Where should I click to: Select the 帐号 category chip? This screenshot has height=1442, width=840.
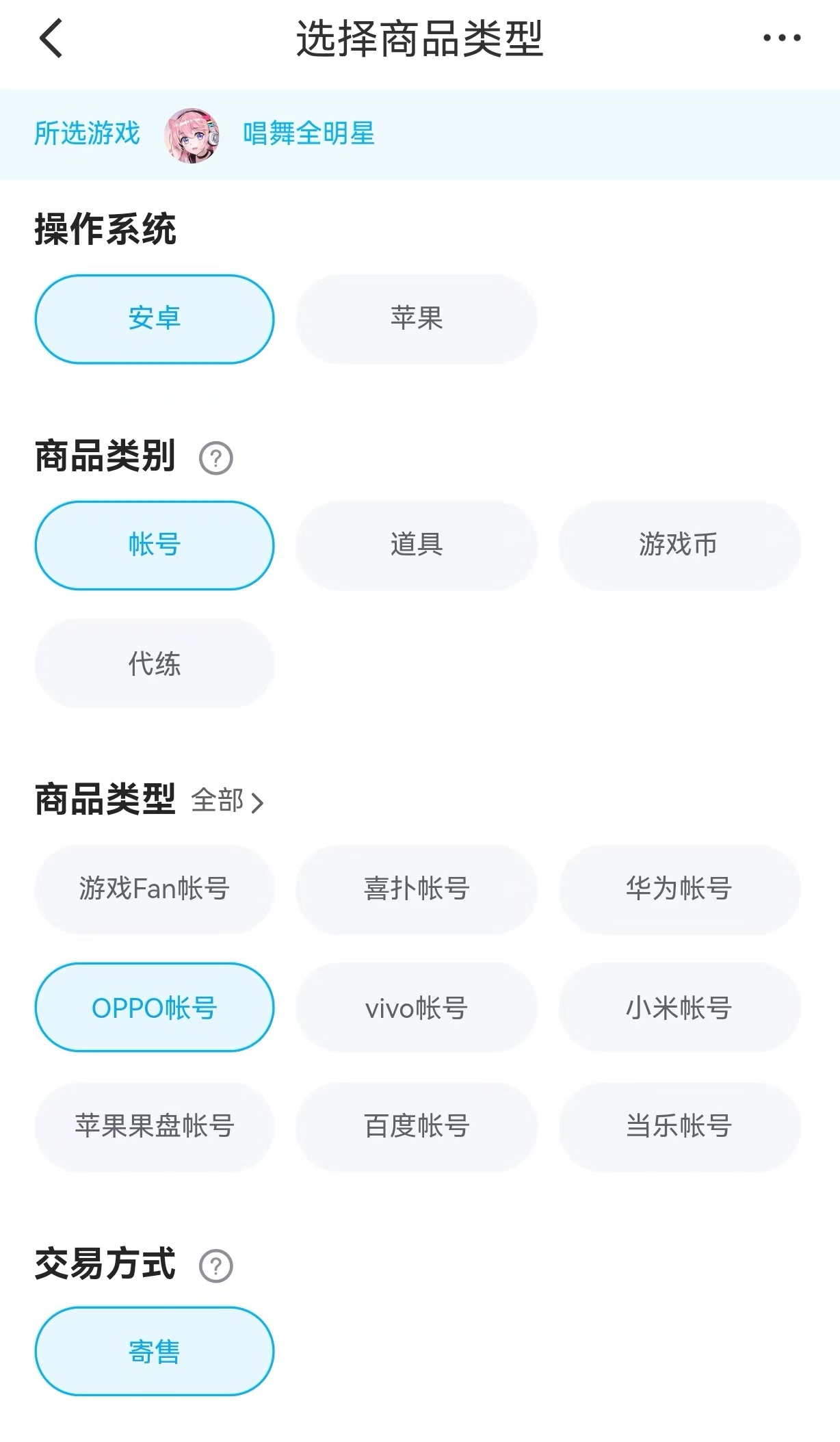(155, 545)
